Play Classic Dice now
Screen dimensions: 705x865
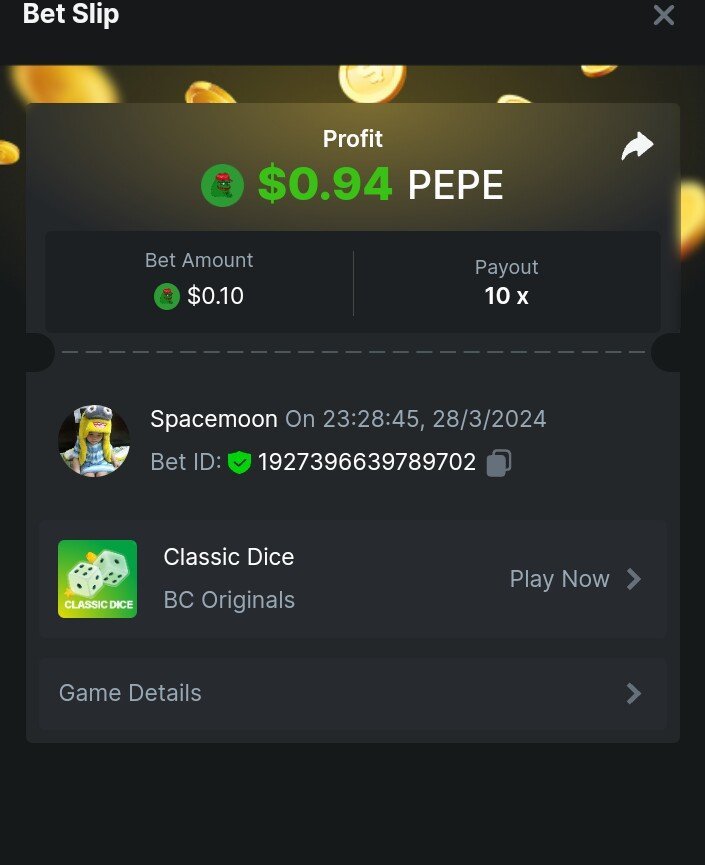[574, 579]
